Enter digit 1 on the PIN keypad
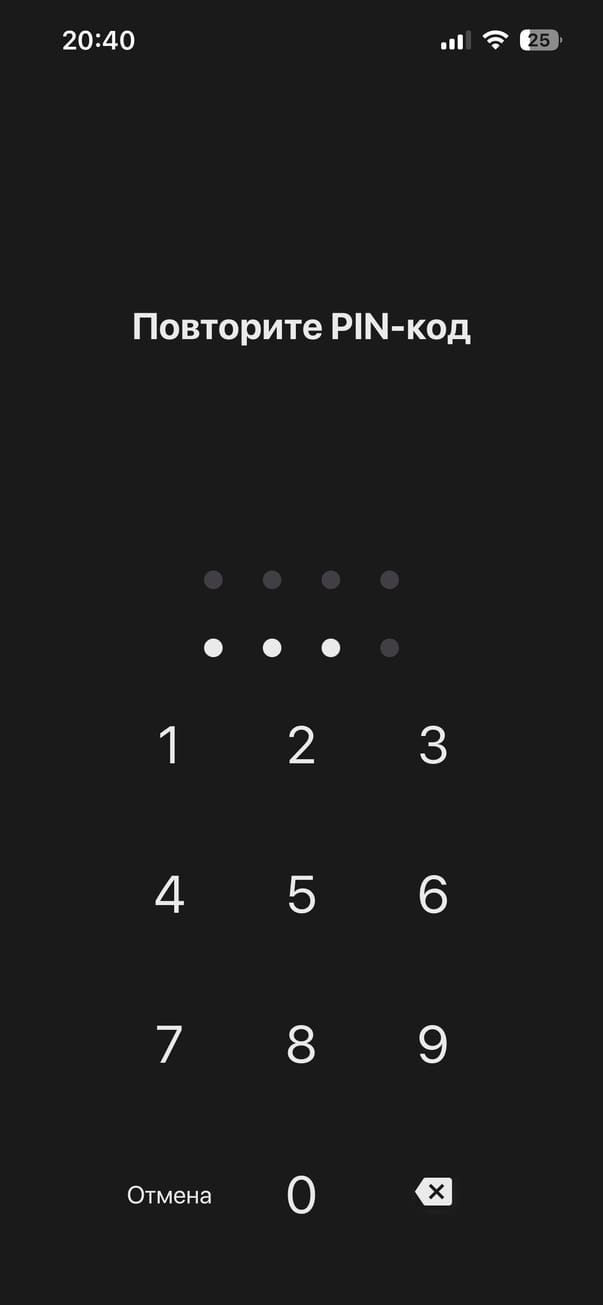Viewport: 603px width, 1305px height. point(169,745)
